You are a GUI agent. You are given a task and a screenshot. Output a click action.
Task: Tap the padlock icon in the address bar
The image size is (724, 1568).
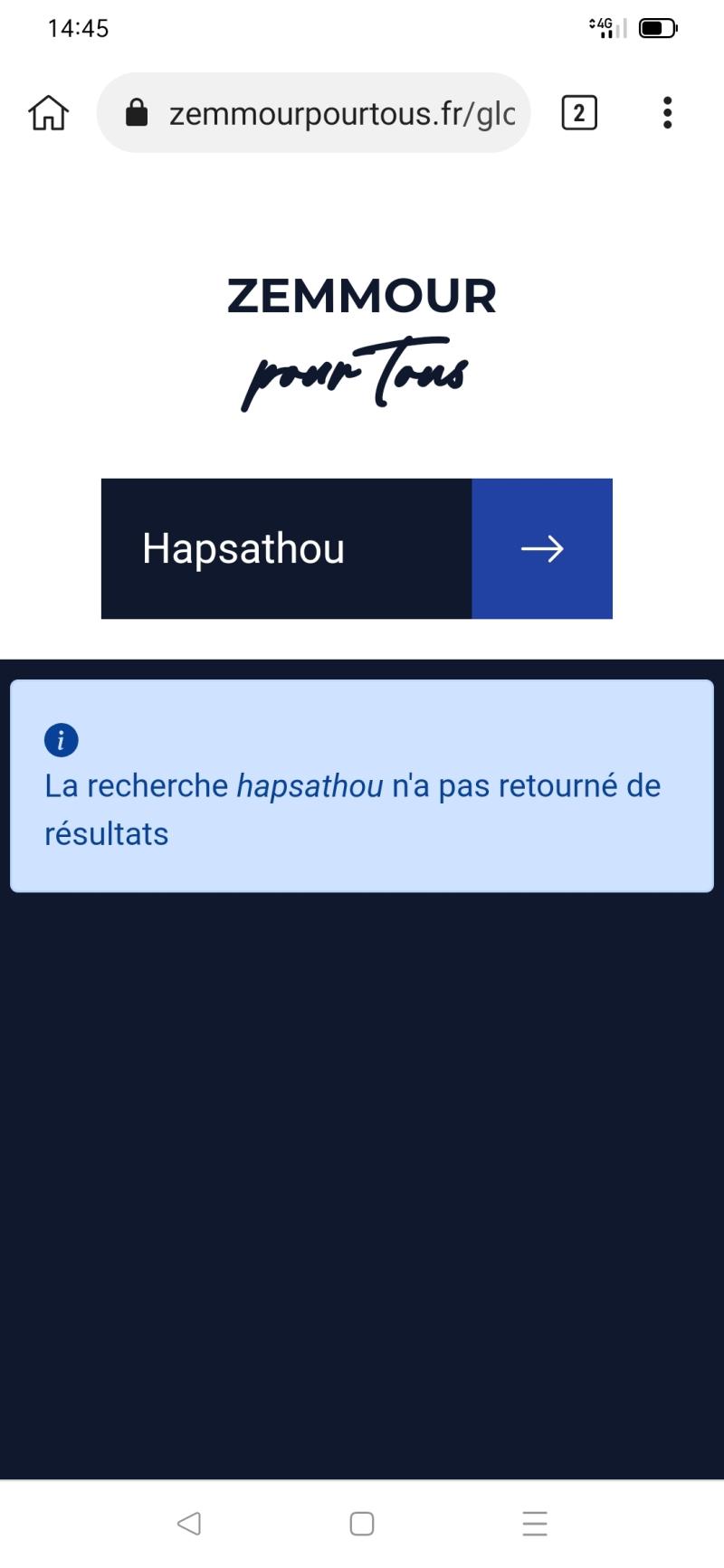(136, 112)
